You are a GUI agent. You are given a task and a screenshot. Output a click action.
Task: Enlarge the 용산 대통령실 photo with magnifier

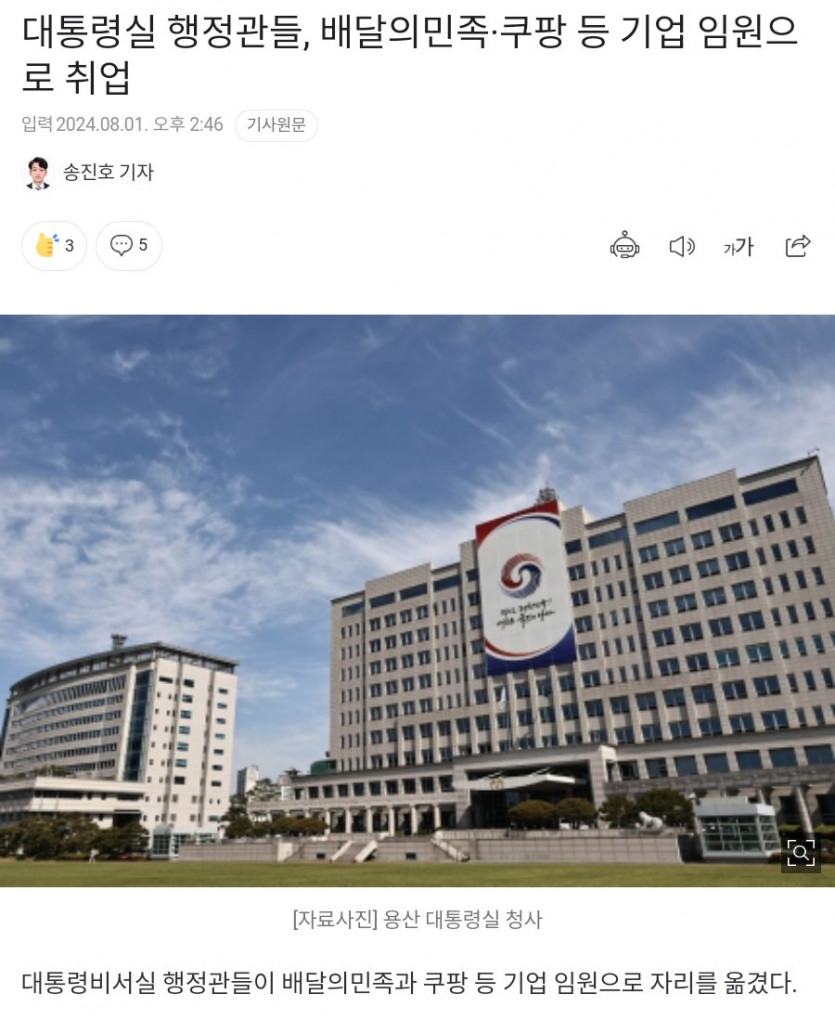pos(800,853)
